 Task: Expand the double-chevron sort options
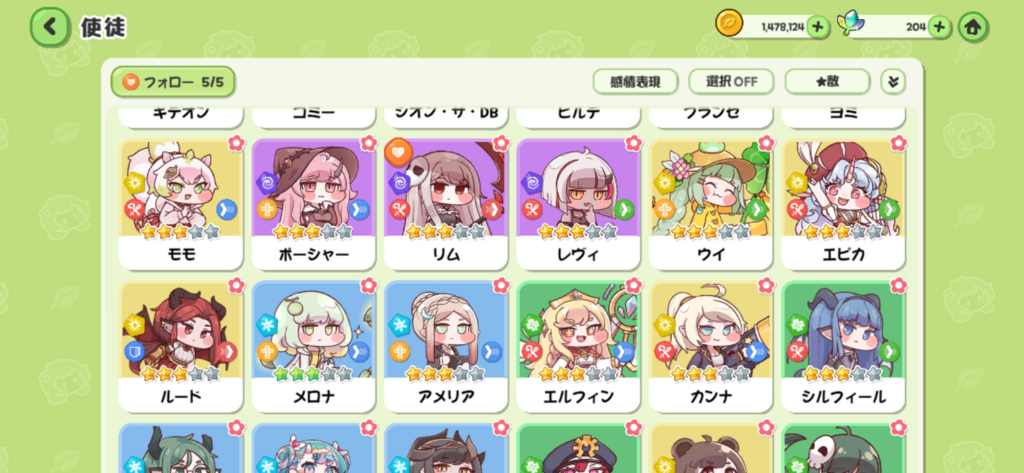(893, 81)
